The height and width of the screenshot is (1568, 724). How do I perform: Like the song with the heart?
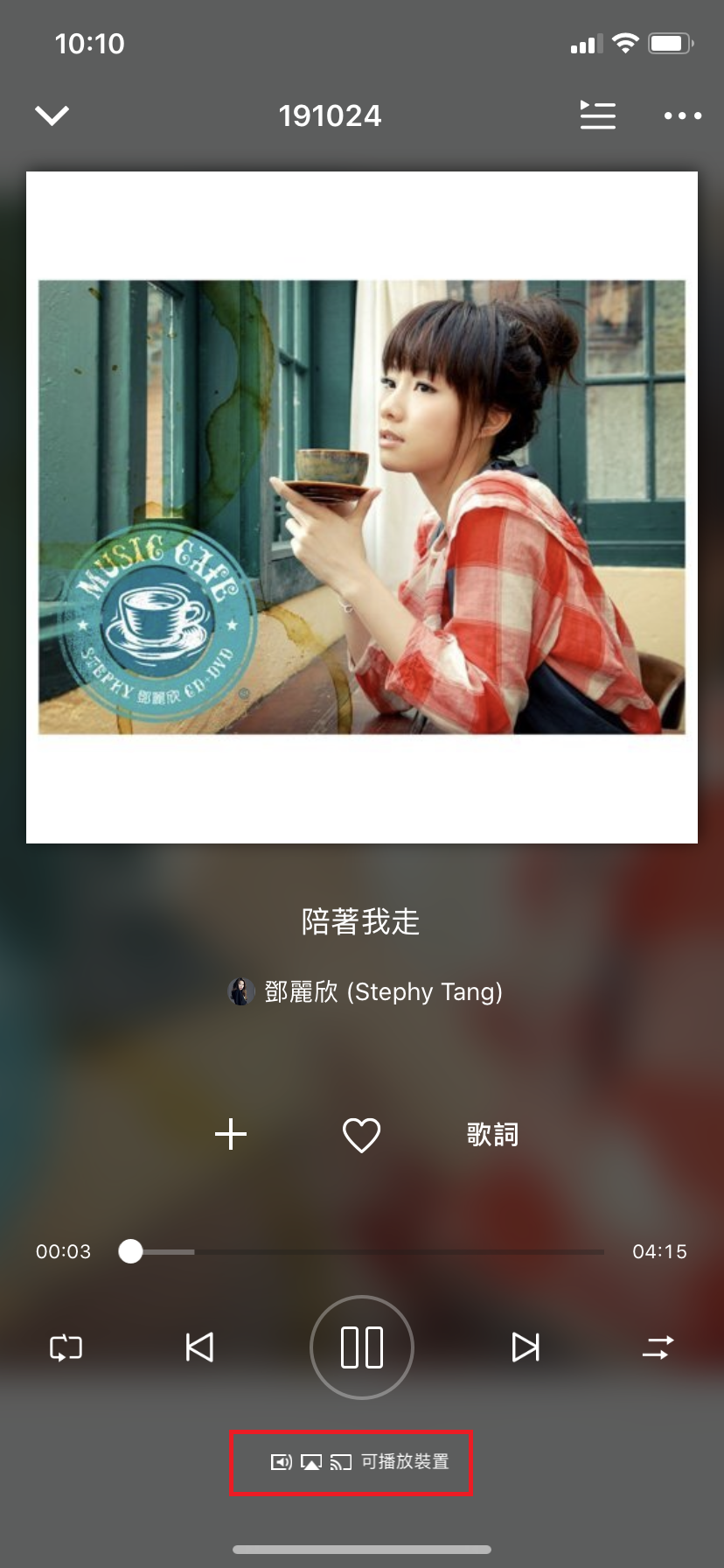pos(361,1135)
